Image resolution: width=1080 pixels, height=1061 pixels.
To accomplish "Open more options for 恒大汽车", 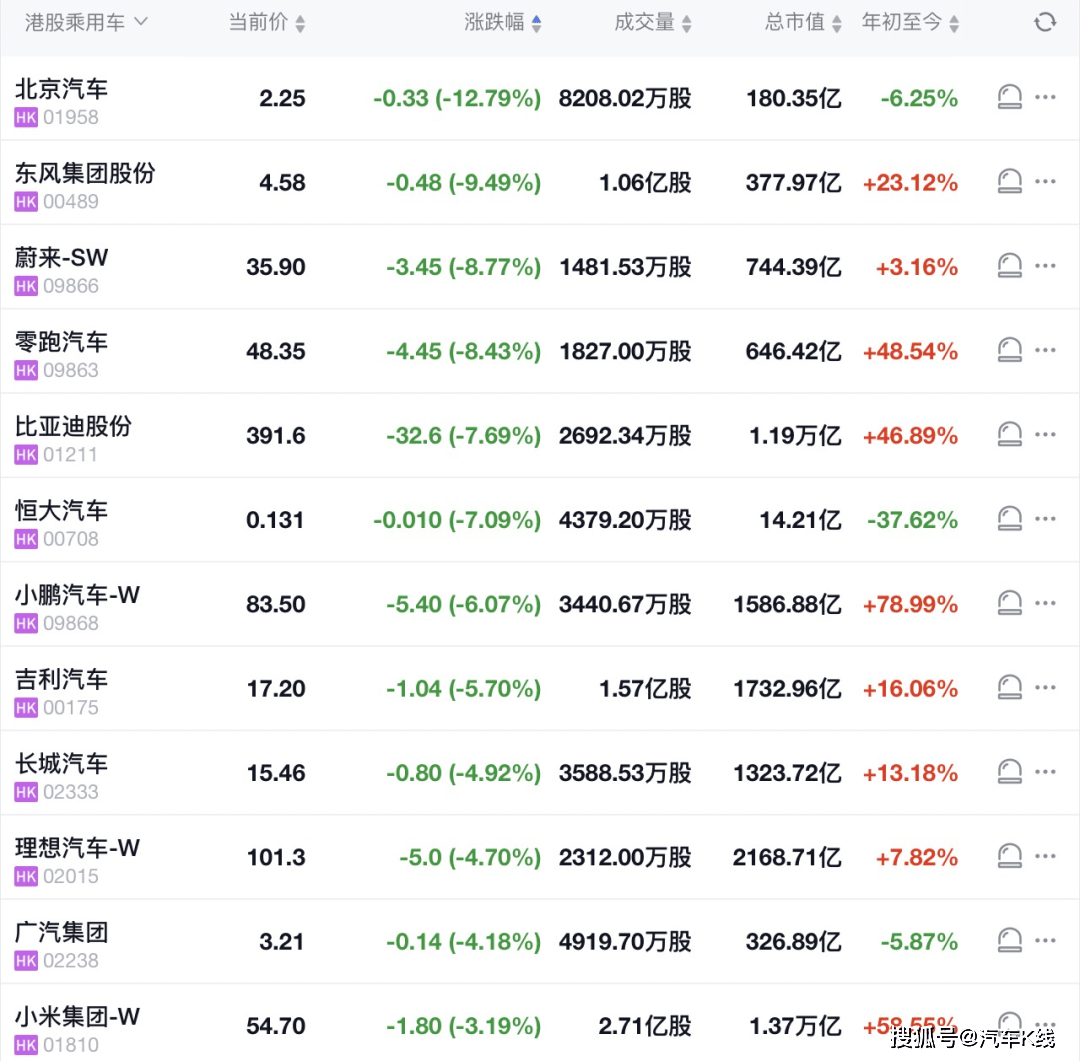I will (1045, 519).
